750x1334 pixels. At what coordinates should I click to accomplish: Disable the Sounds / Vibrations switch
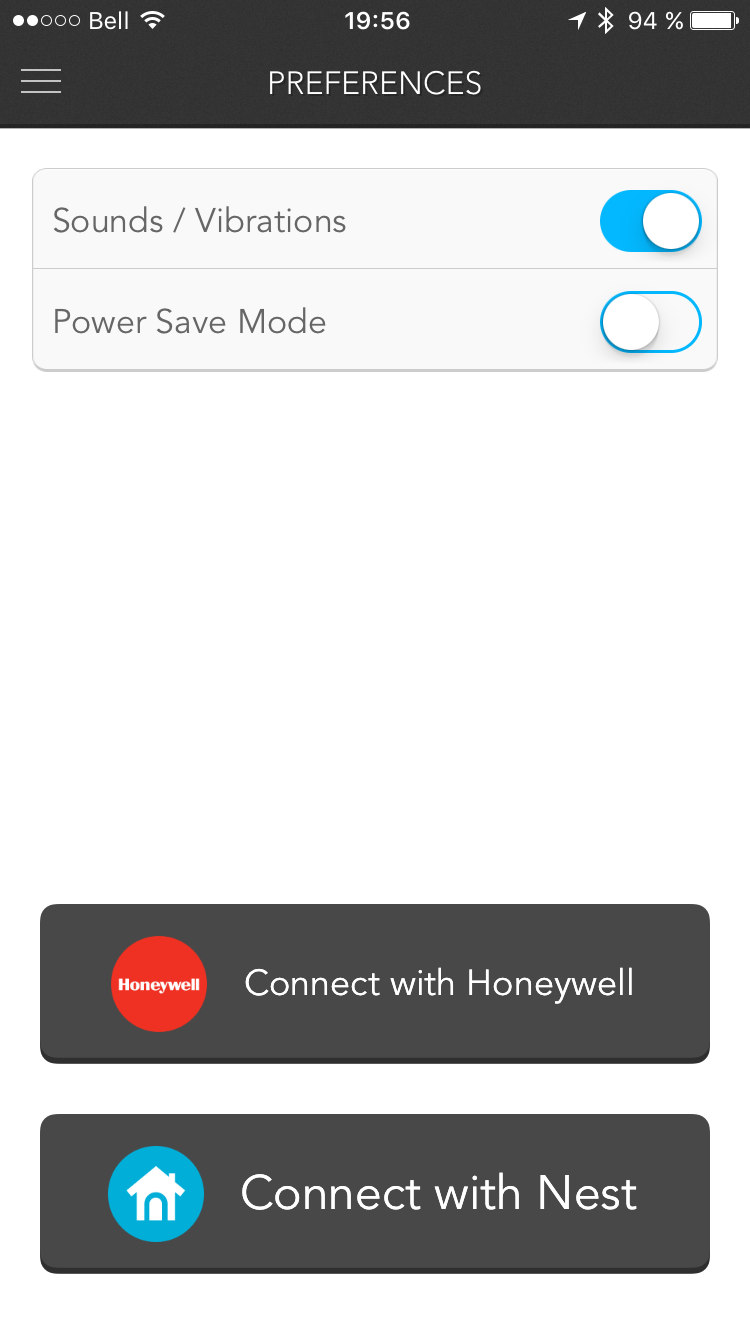tap(650, 221)
